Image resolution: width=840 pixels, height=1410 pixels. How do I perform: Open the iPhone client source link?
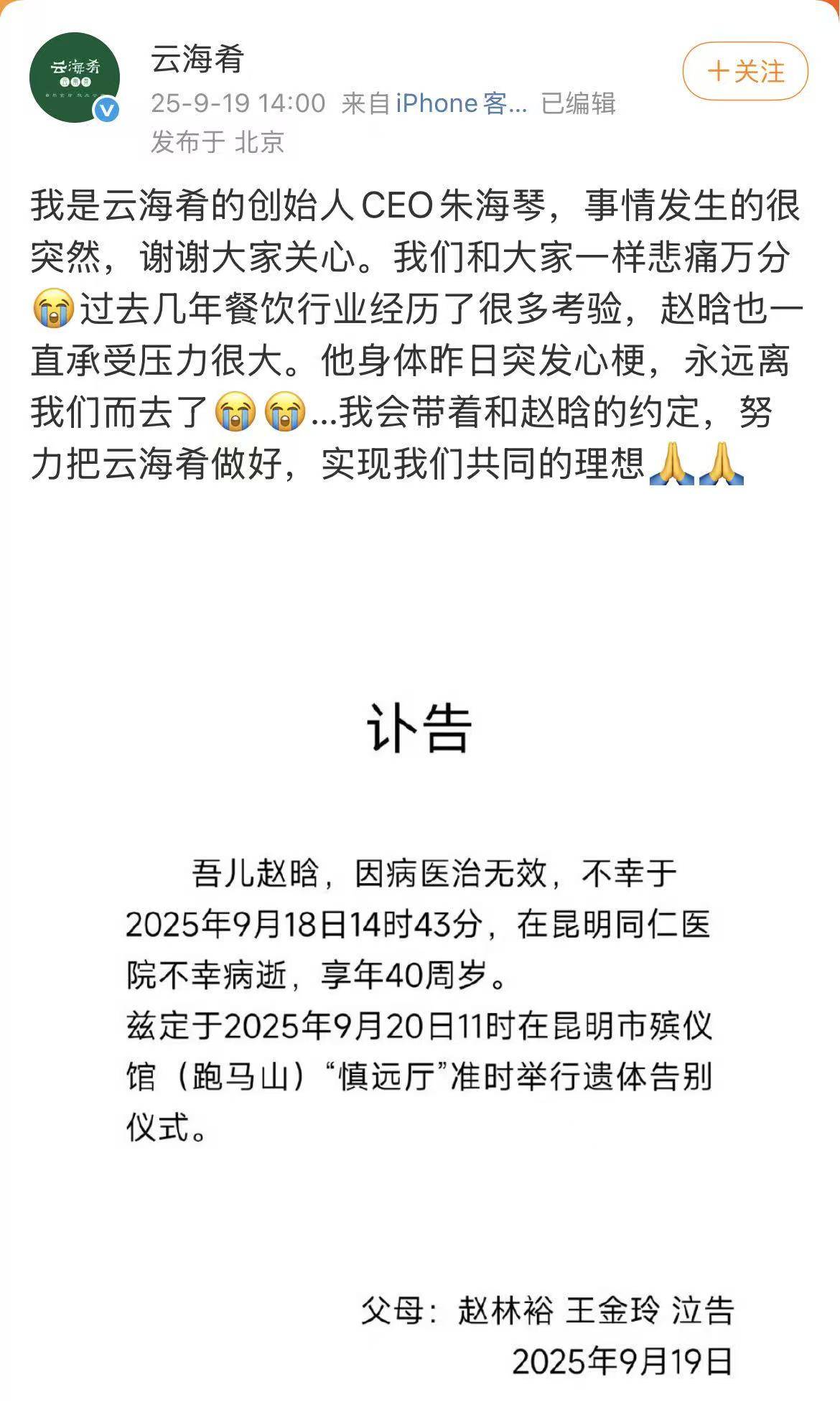click(x=462, y=103)
